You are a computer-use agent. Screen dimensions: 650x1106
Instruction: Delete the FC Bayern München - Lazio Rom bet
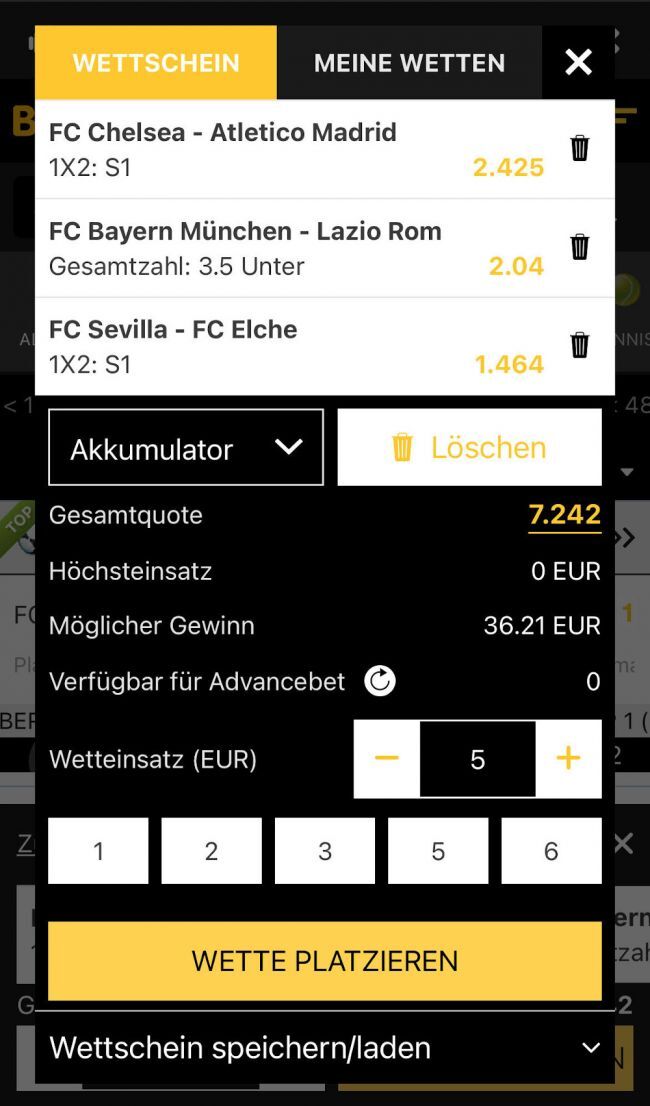(580, 247)
